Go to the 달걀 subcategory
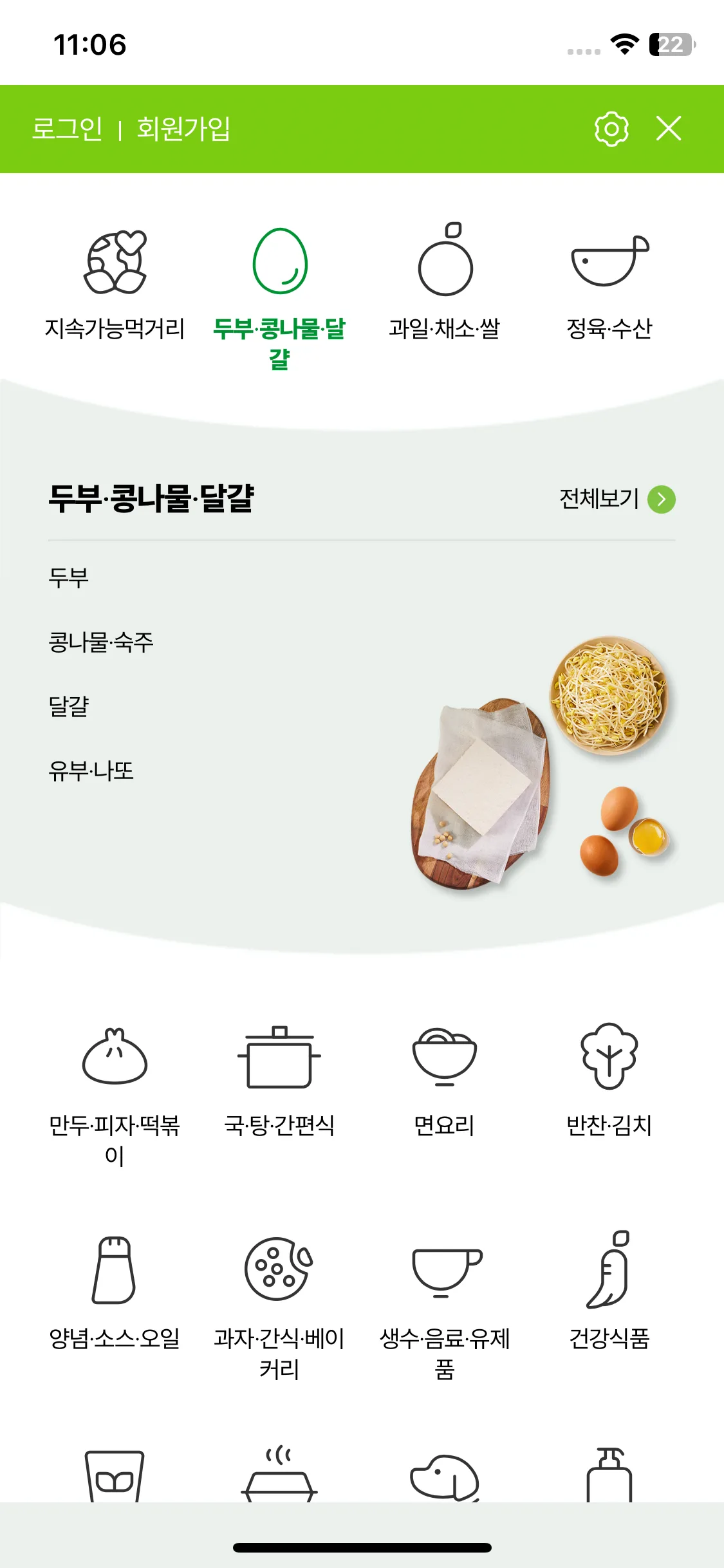The image size is (724, 1568). (69, 706)
